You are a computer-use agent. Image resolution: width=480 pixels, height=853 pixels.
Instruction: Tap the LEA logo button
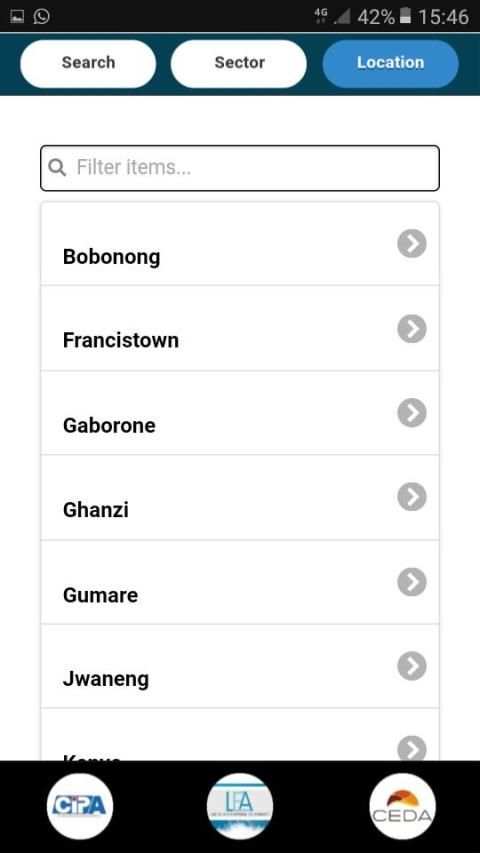coord(240,806)
